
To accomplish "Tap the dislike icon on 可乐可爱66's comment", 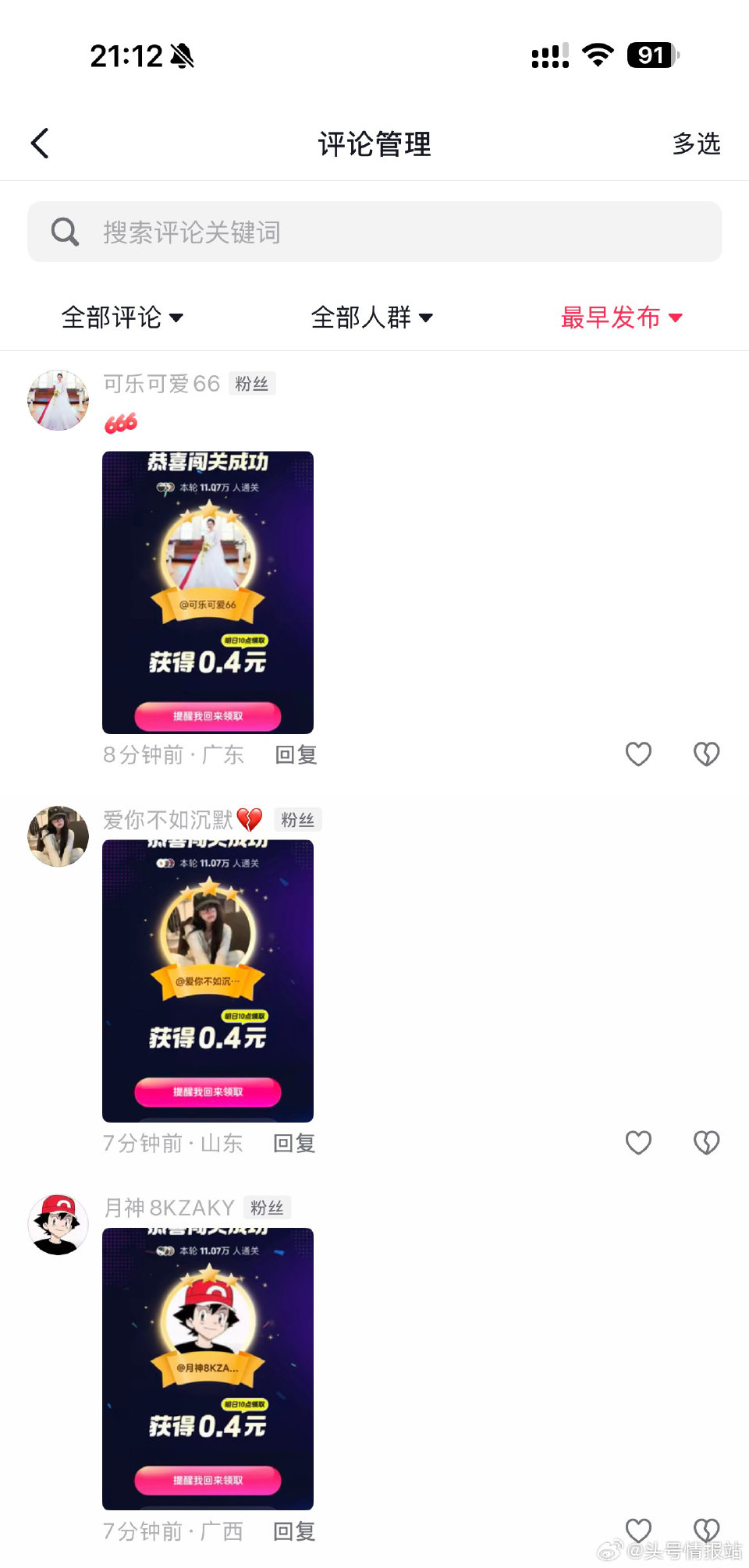I will pos(706,754).
